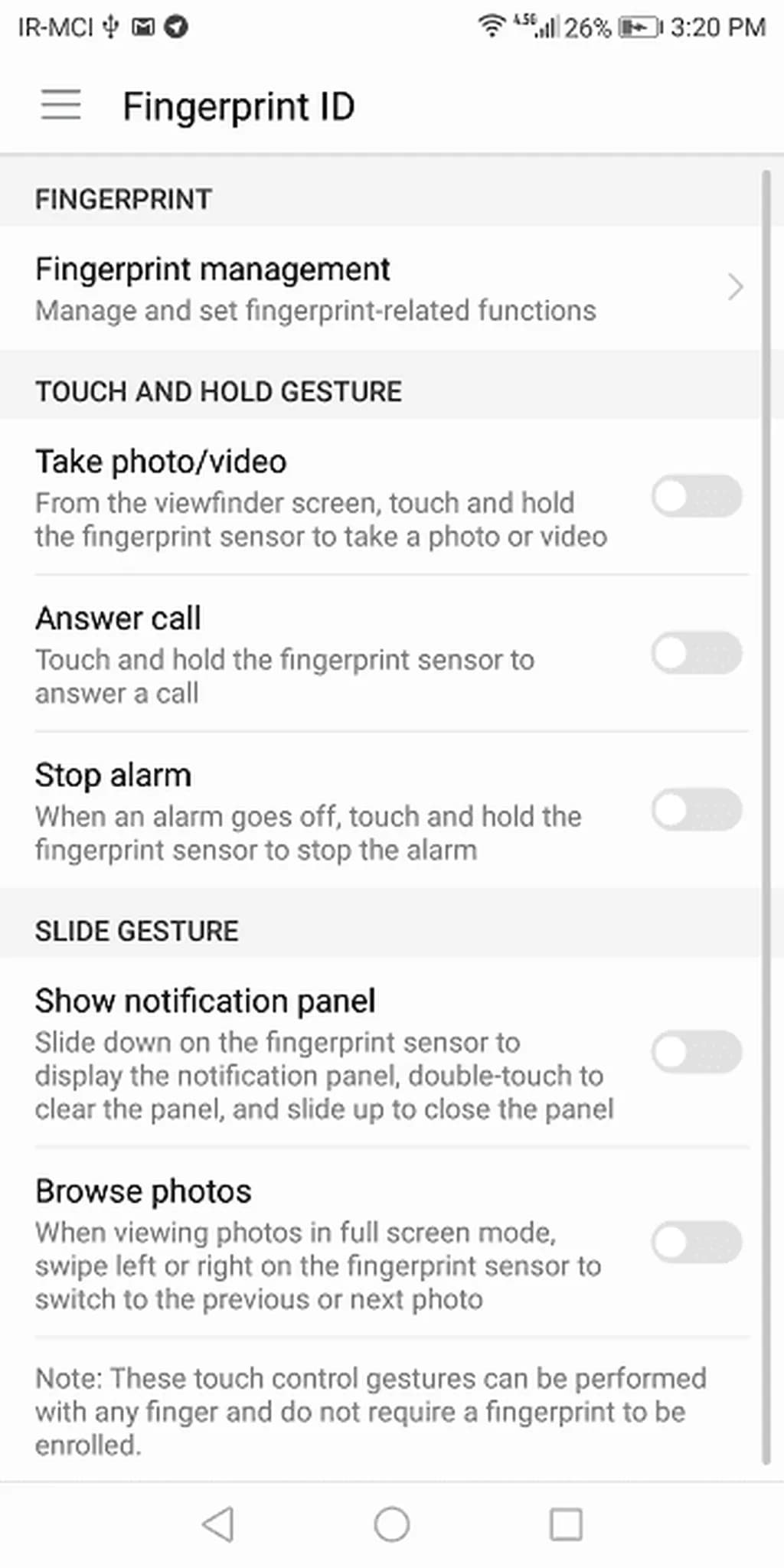Open recent apps from the navigation bar
Screen dimensions: 784x1568
566,1524
